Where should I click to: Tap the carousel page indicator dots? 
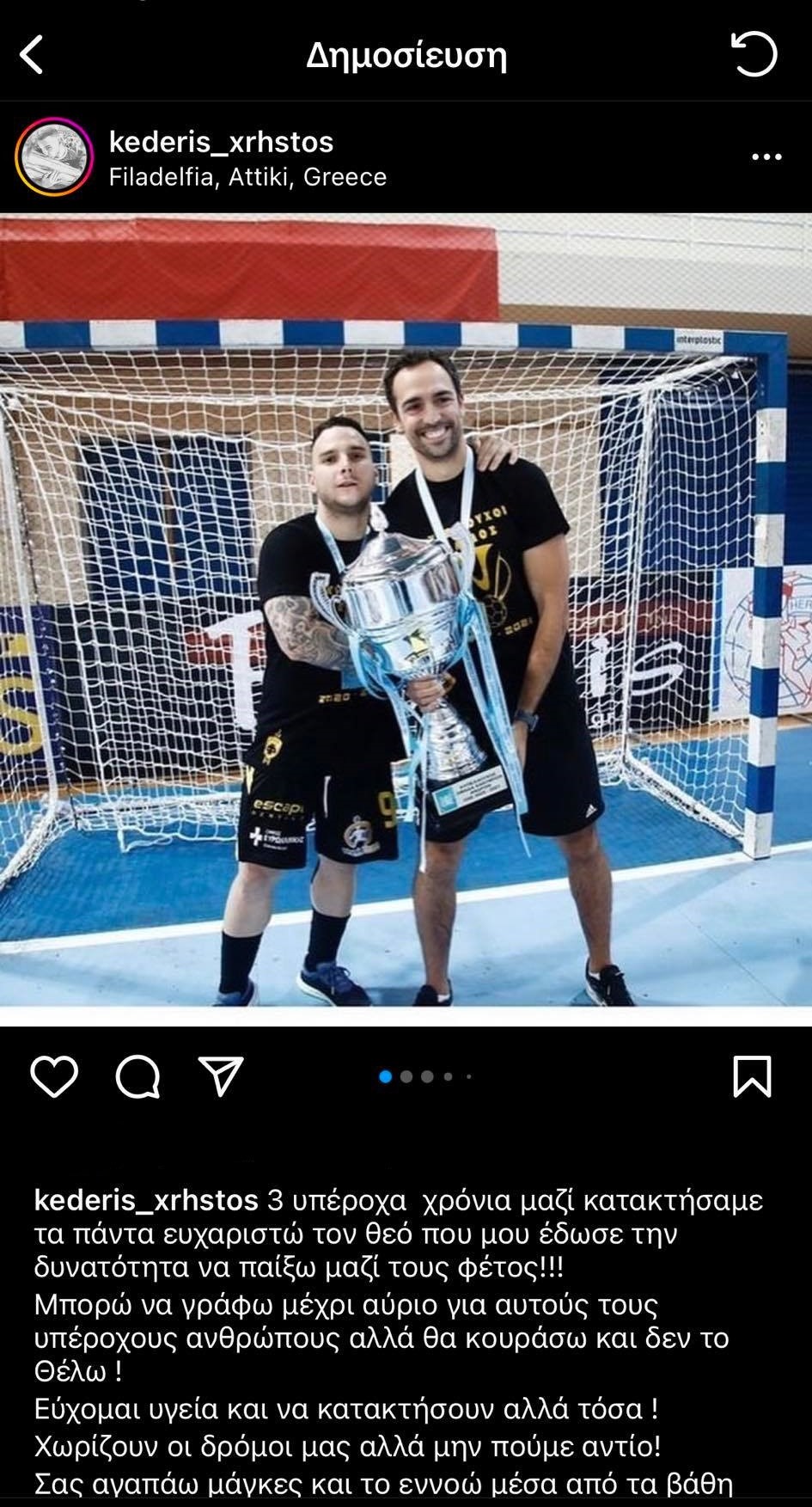point(426,1076)
